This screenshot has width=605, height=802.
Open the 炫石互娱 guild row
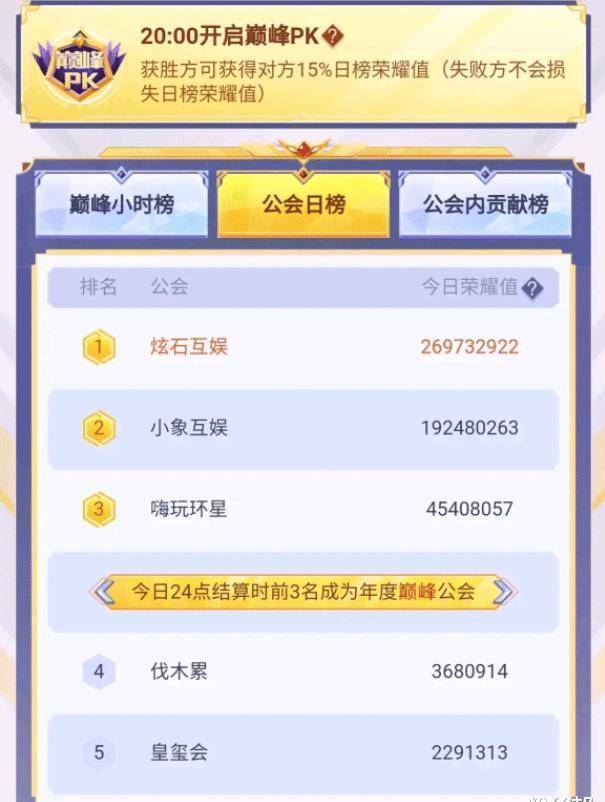tap(303, 347)
